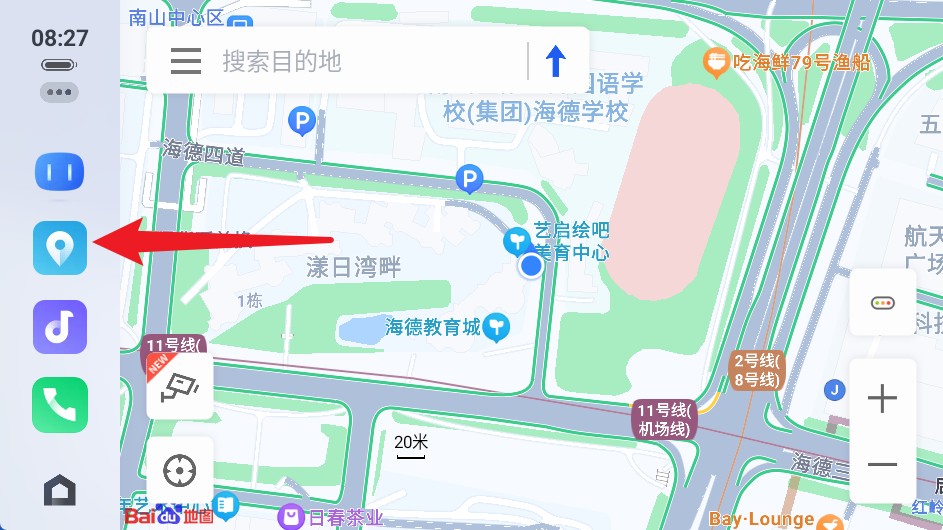
Task: Zoom in with the plus button
Action: (882, 400)
